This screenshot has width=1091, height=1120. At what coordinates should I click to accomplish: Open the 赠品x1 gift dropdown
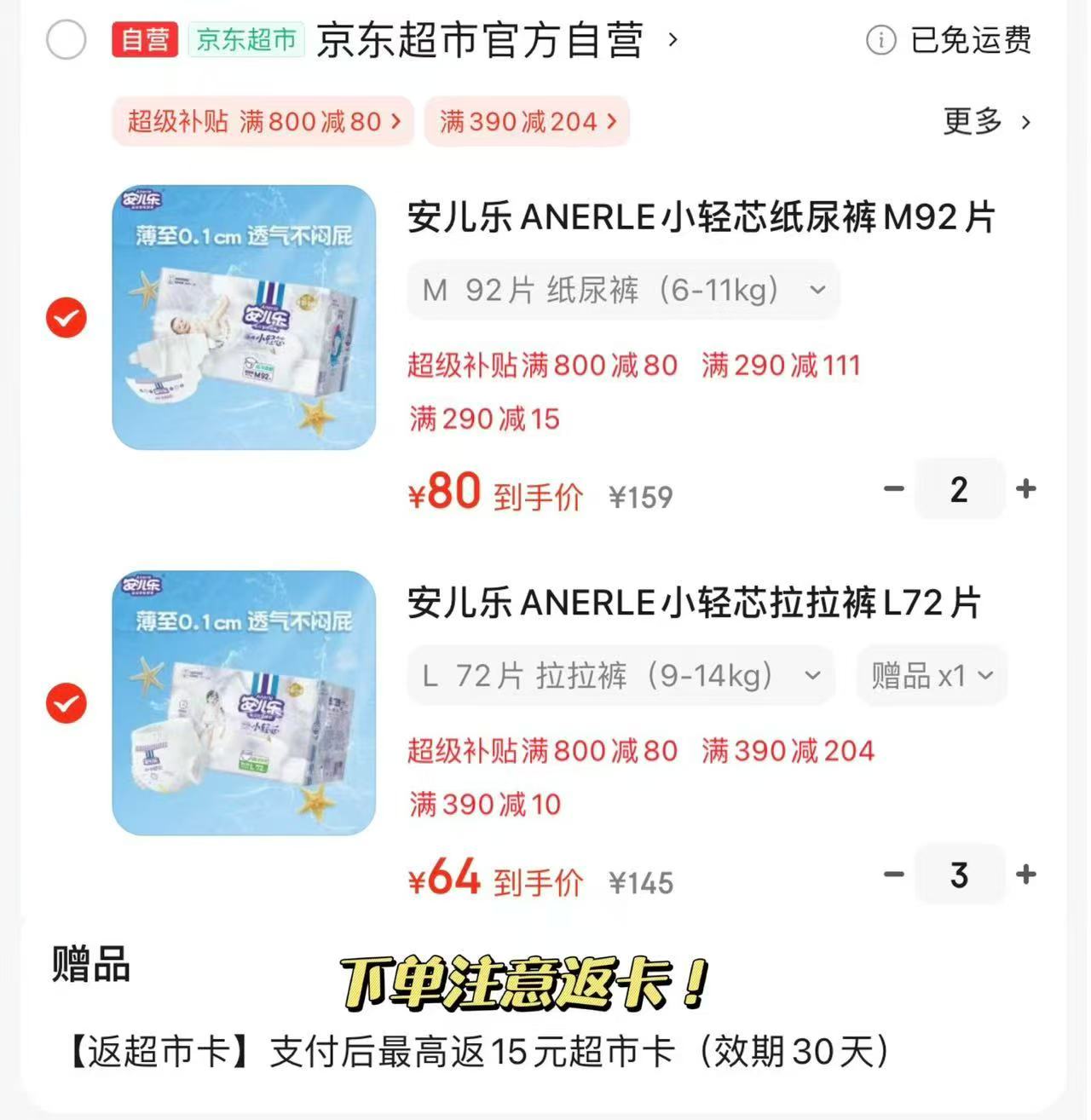tap(931, 675)
